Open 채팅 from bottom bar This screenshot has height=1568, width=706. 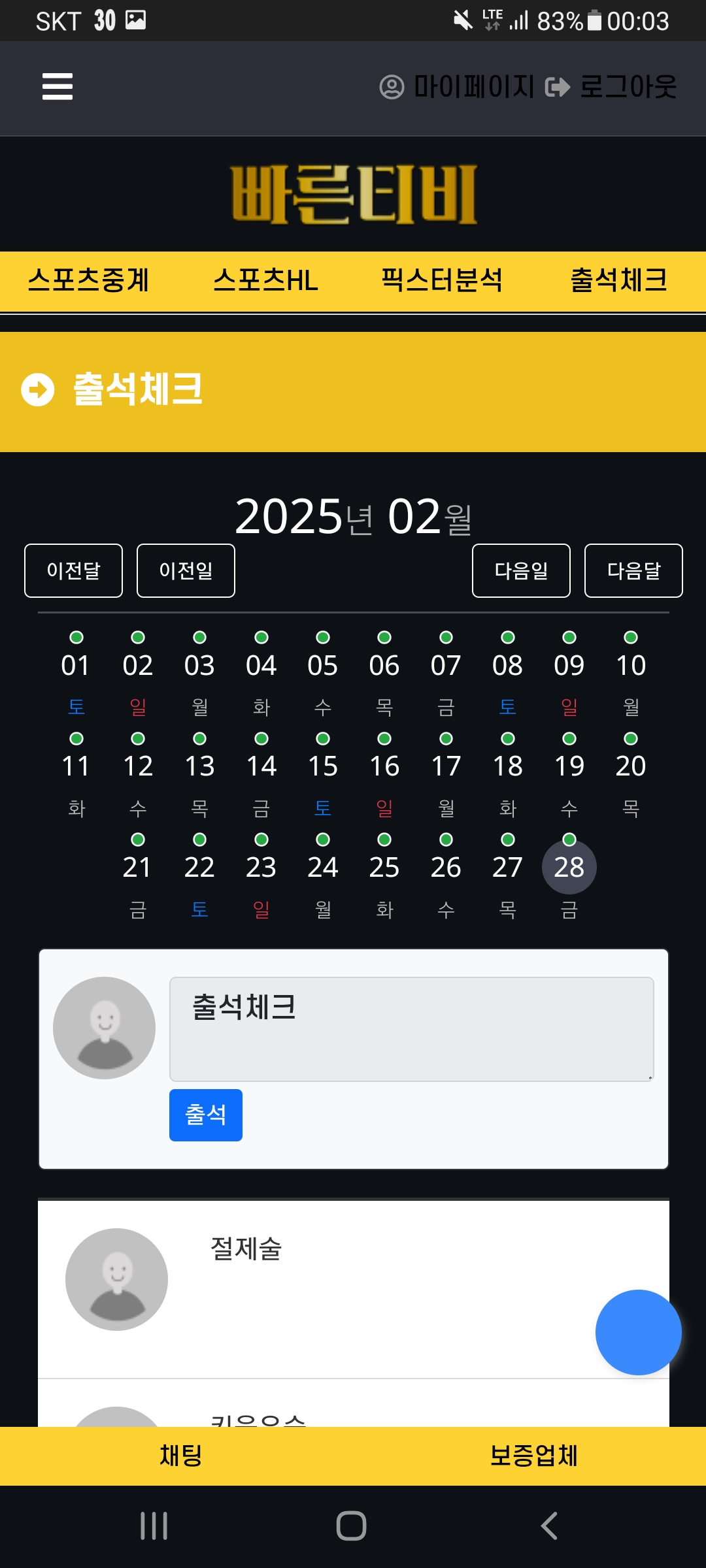pos(181,1456)
